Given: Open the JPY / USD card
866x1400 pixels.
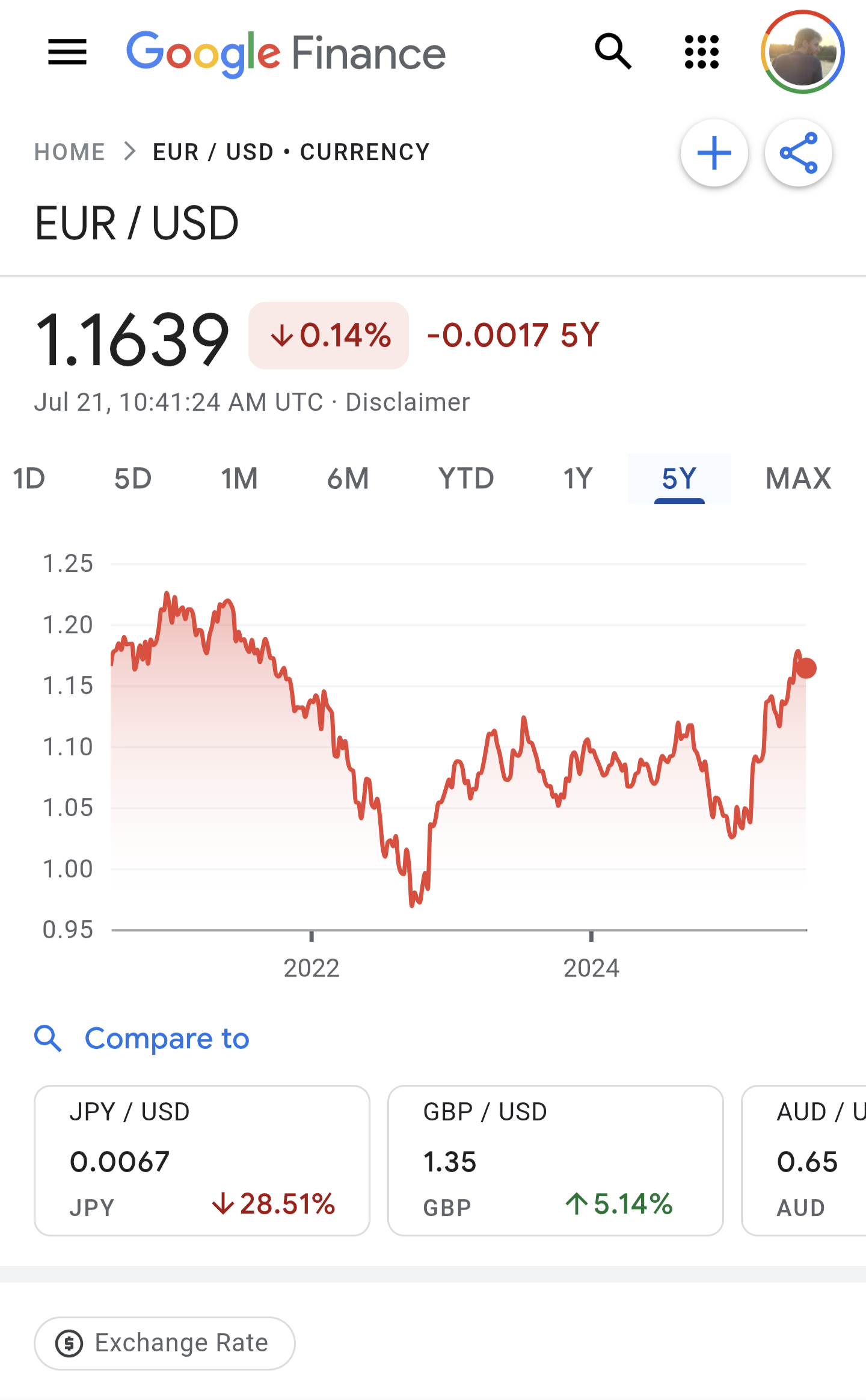Looking at the screenshot, I should coord(202,1160).
